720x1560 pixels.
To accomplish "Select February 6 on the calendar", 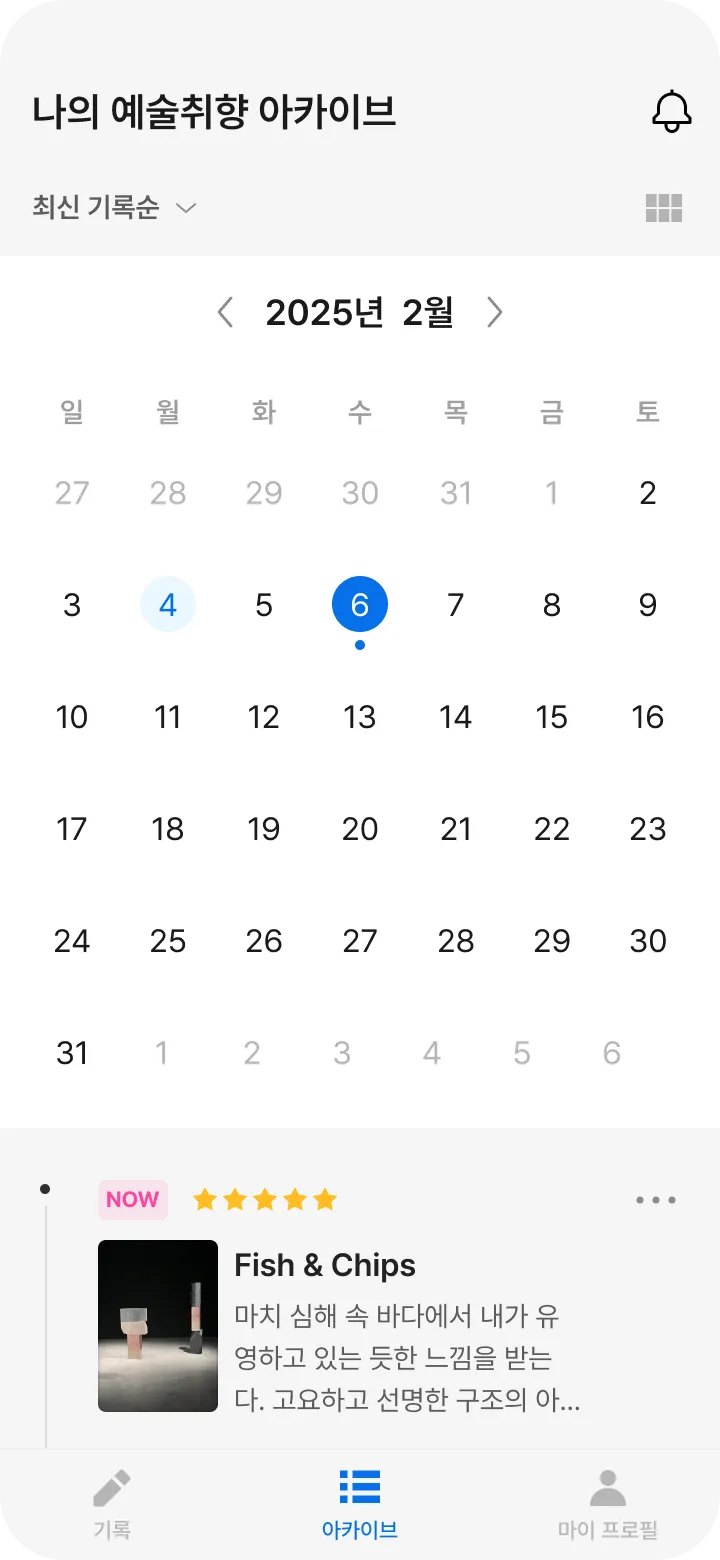I will (x=360, y=605).
